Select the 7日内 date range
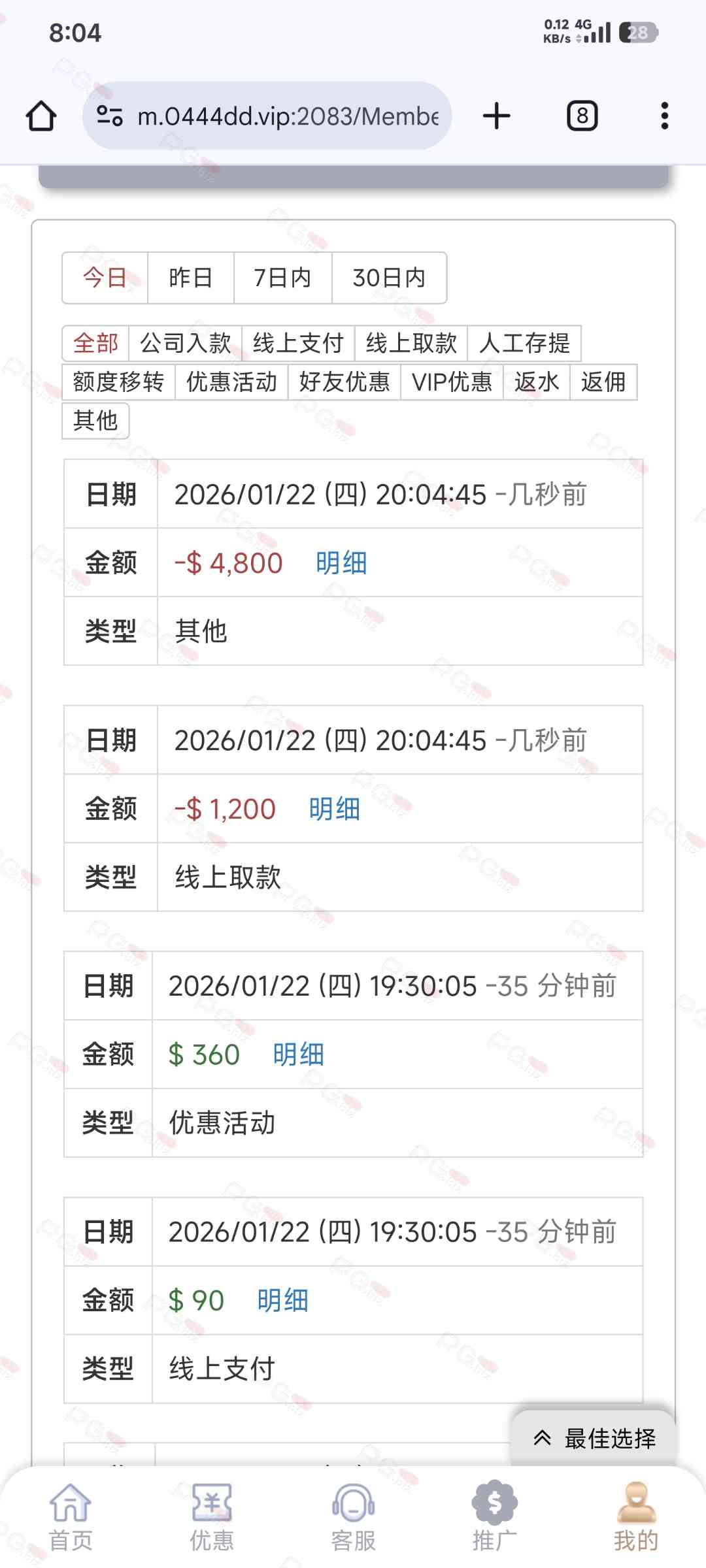Viewport: 706px width, 1568px height. click(x=282, y=278)
